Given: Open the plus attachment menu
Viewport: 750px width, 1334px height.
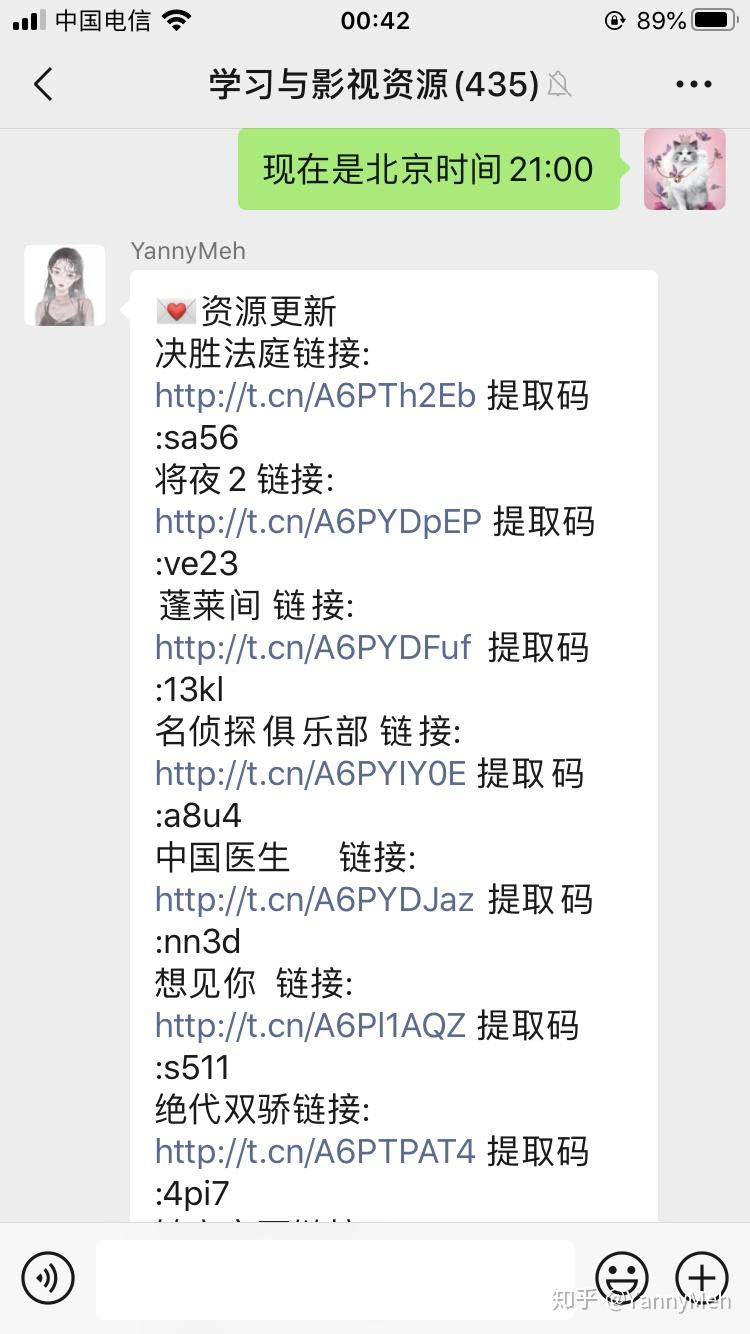Looking at the screenshot, I should tap(702, 1277).
